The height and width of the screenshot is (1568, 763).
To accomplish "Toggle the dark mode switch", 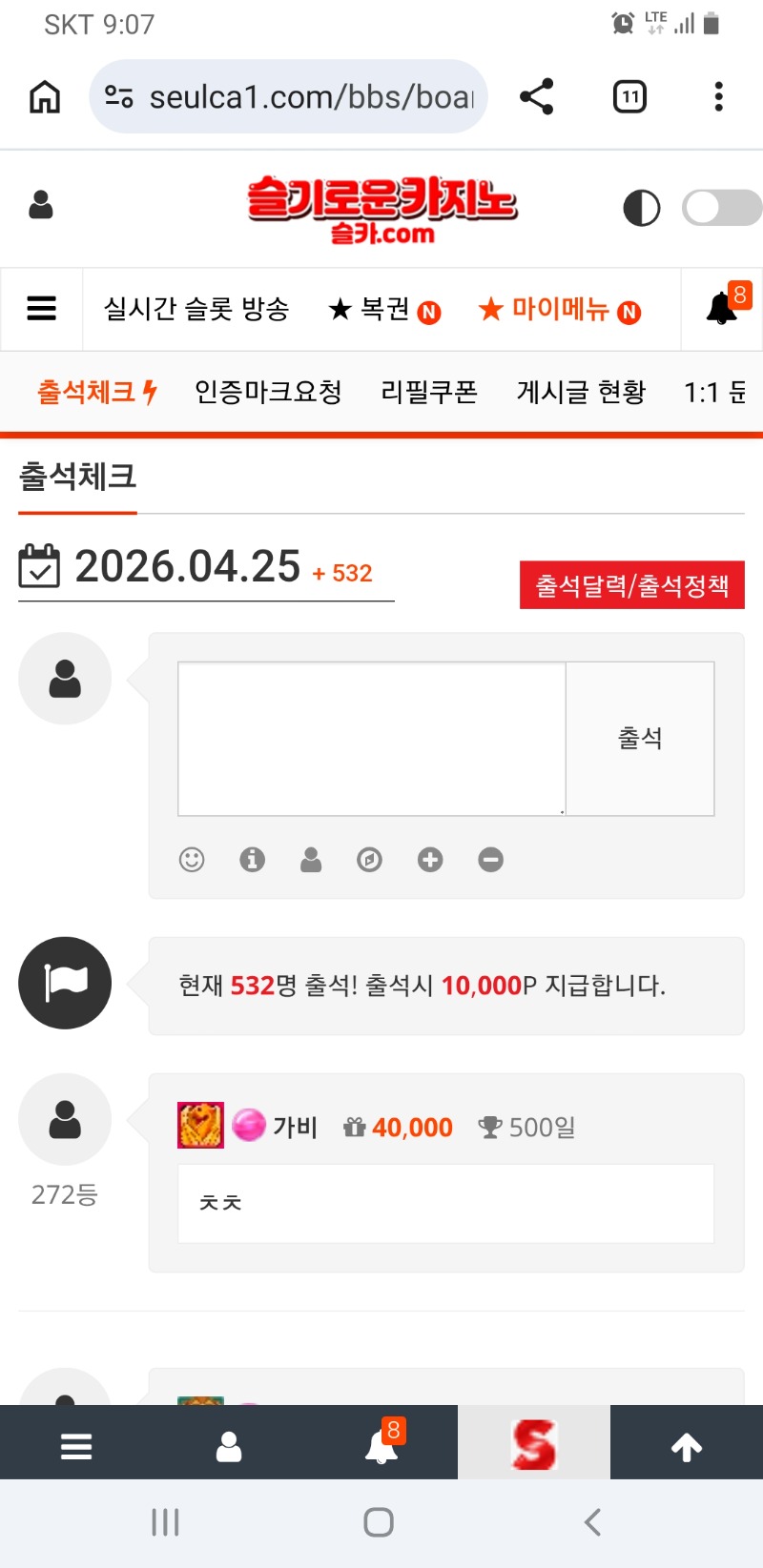I will click(x=721, y=207).
